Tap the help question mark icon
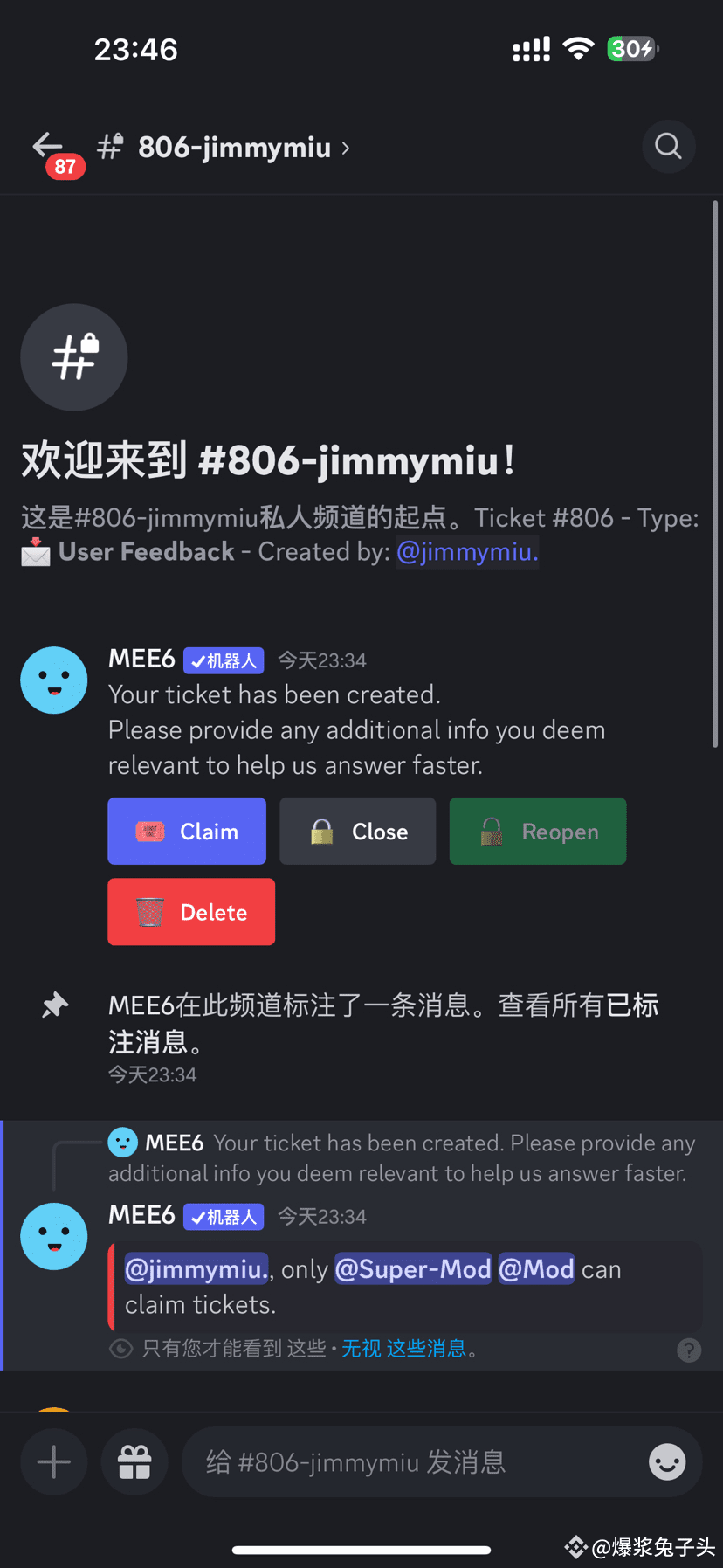723x1568 pixels. coord(689,1350)
